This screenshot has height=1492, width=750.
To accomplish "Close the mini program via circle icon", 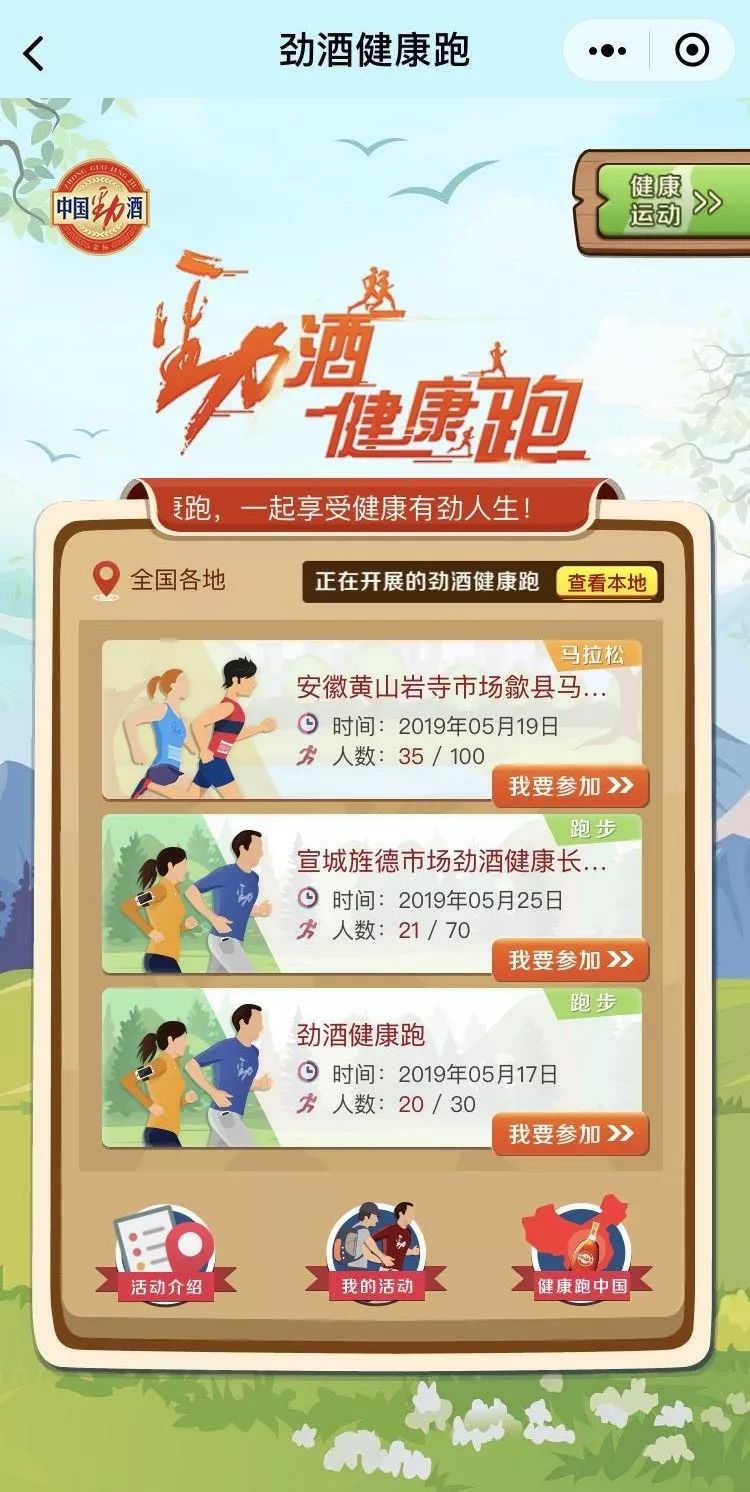I will tap(692, 51).
